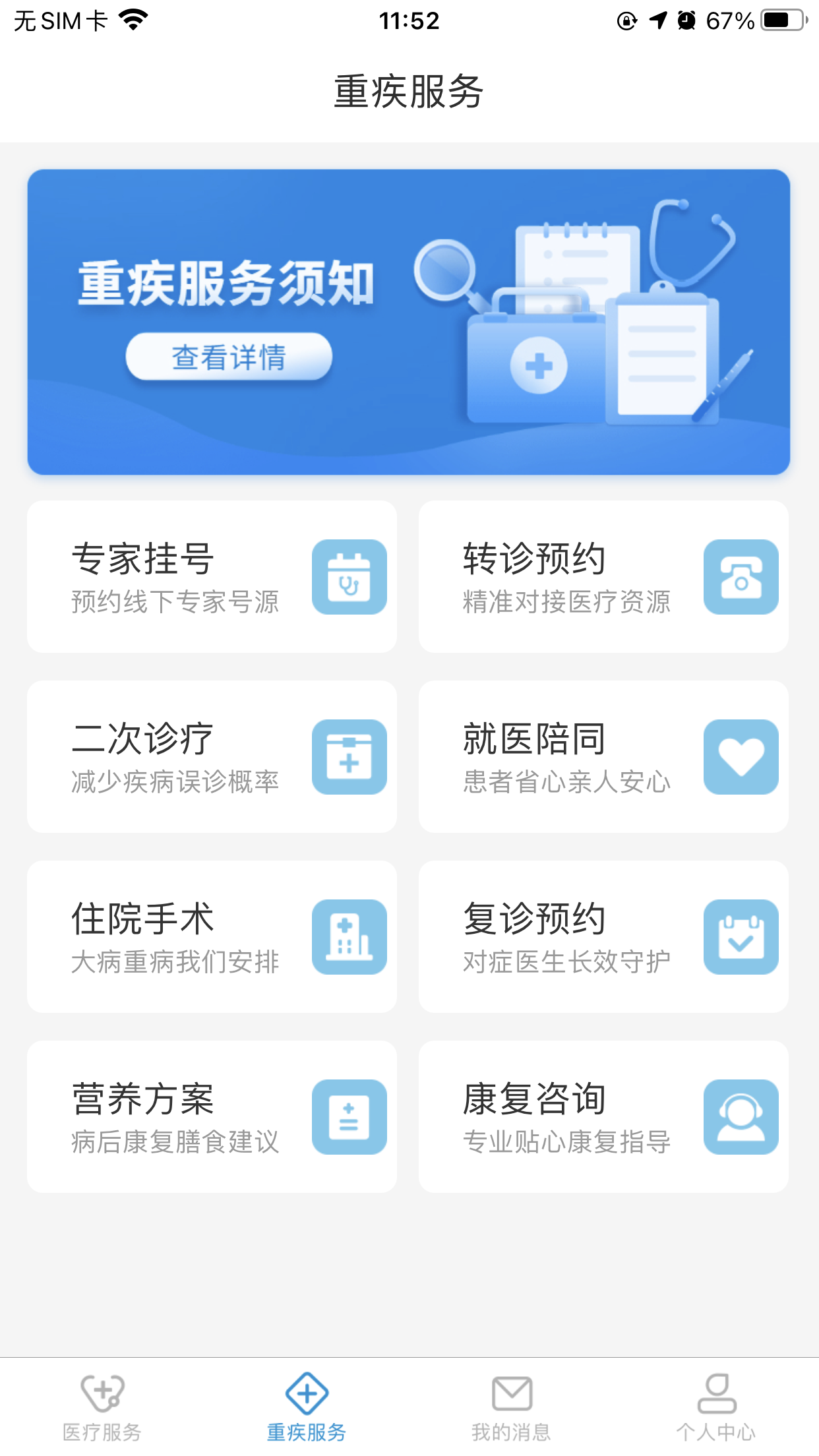Click the 查看详情 button on the banner
This screenshot has width=819, height=1456.
(x=230, y=357)
